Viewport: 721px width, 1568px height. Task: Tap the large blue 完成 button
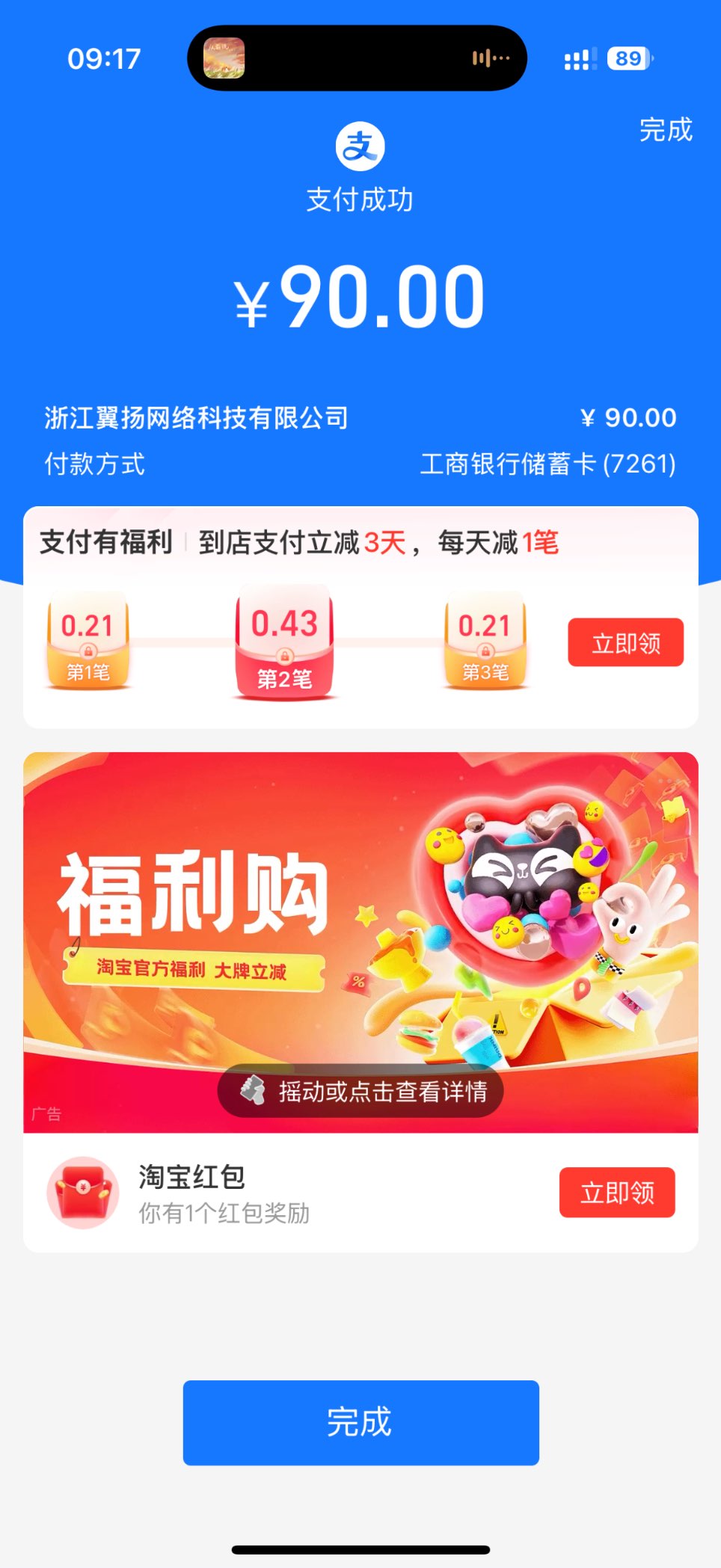click(x=360, y=1422)
